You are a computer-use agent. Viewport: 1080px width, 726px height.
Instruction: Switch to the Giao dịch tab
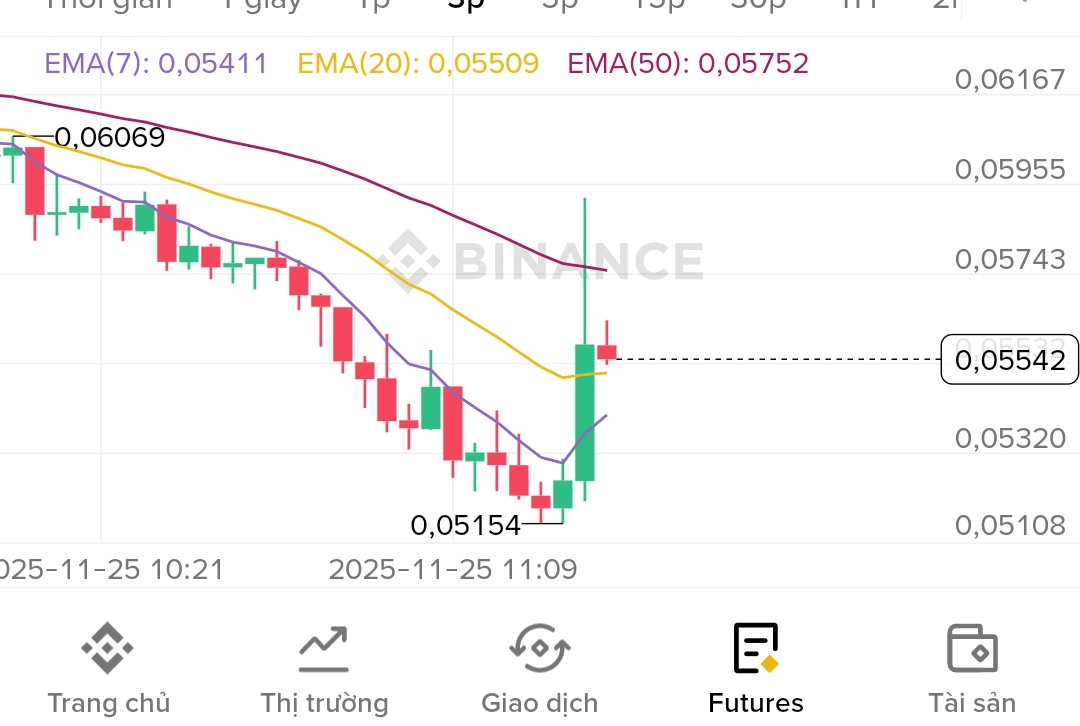[540, 667]
